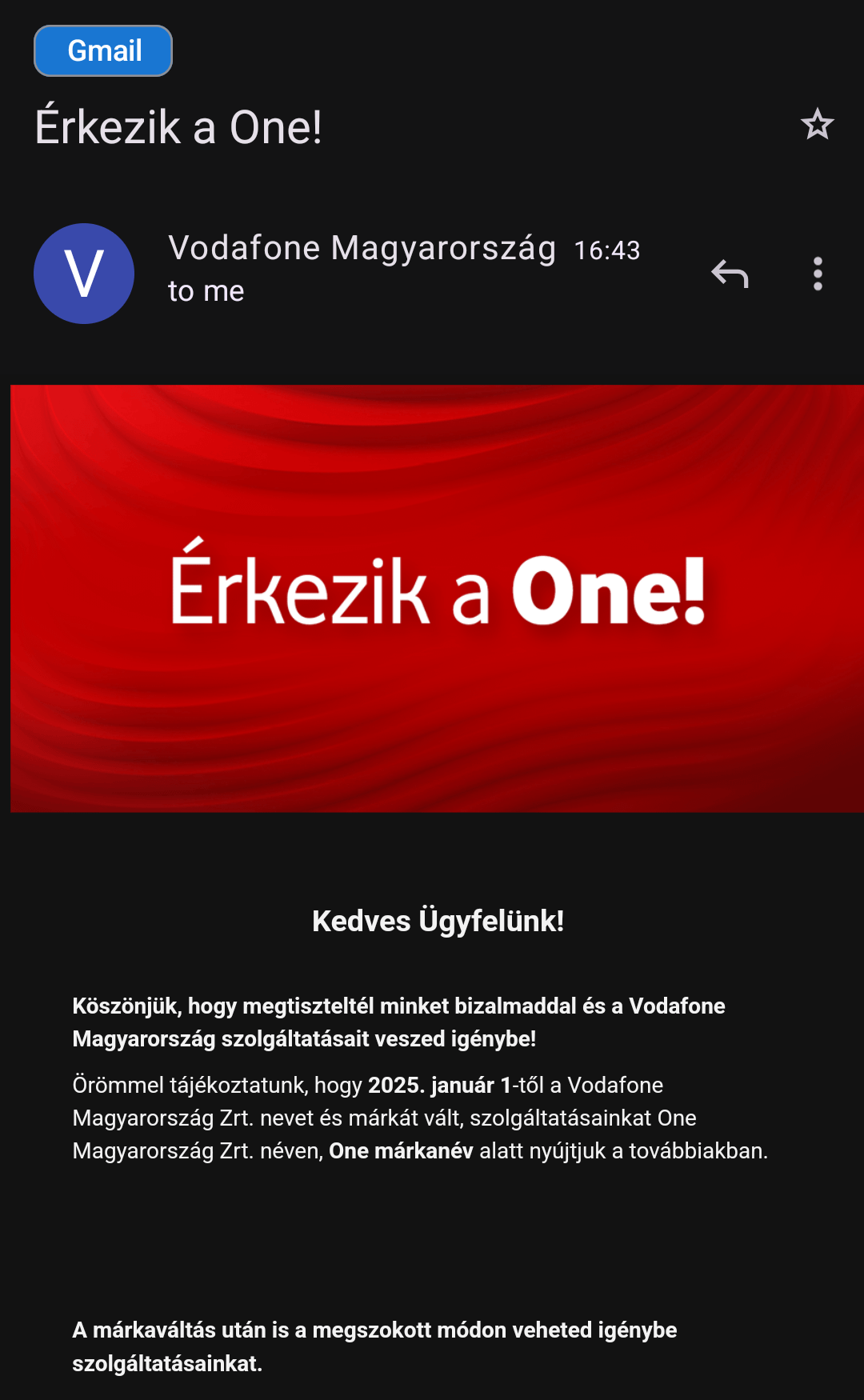This screenshot has width=864, height=1400.
Task: Expand recipient details under "to me"
Action: coord(206,291)
